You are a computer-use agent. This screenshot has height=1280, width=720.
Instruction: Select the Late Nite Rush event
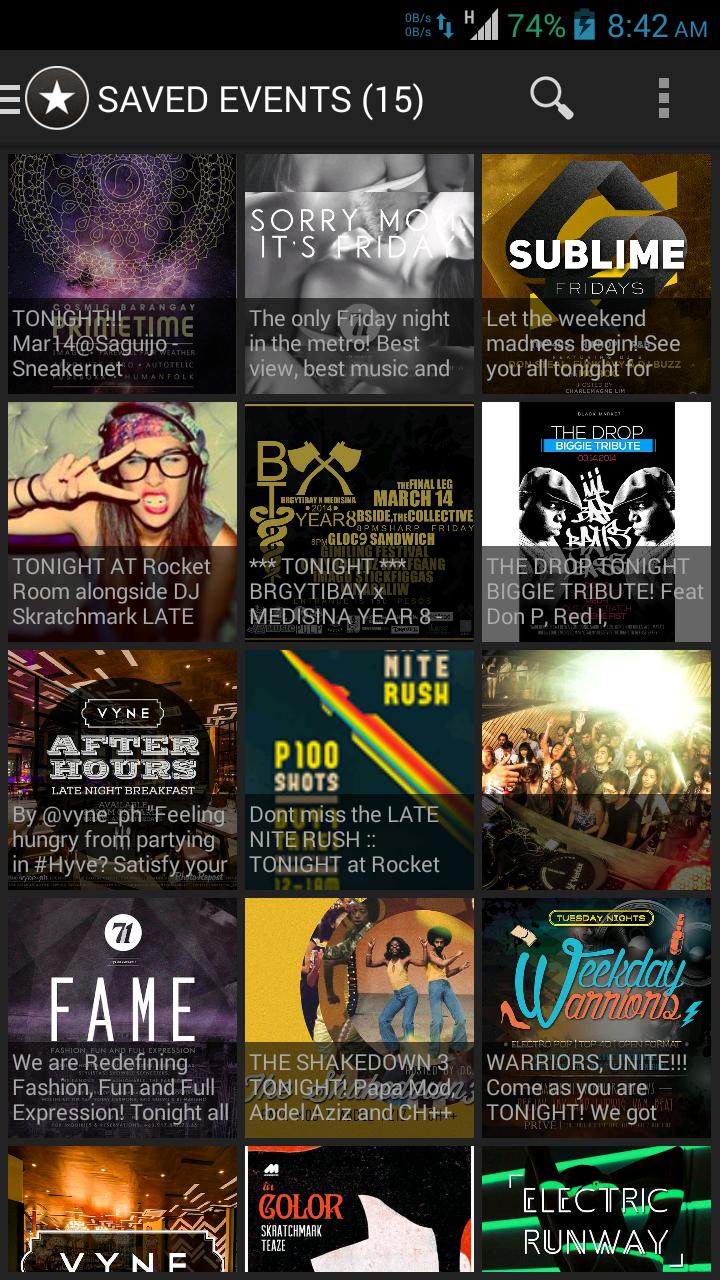pyautogui.click(x=360, y=769)
